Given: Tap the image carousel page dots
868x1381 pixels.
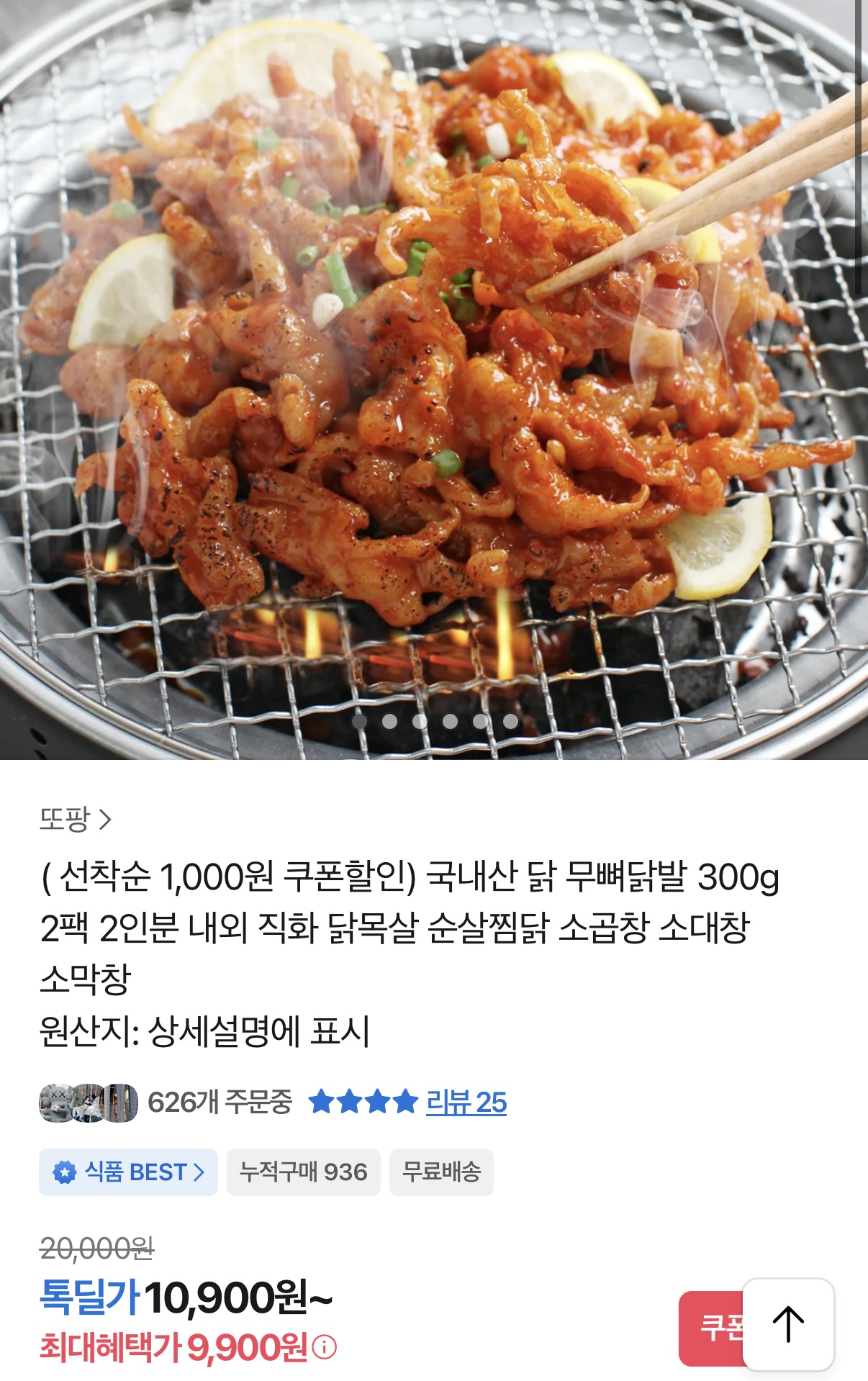Looking at the screenshot, I should [435, 721].
